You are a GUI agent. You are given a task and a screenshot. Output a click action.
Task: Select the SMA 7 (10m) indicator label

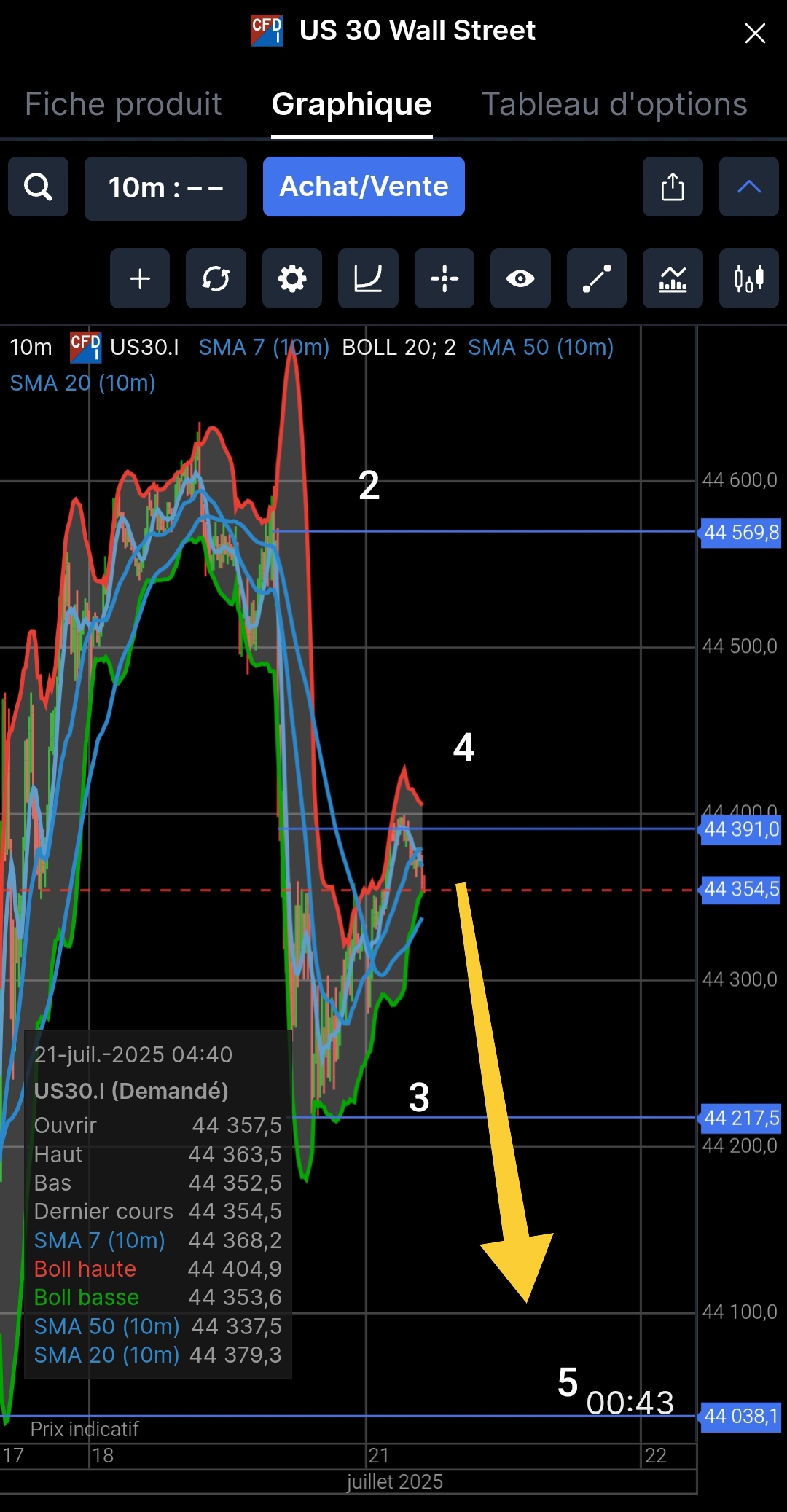[264, 347]
